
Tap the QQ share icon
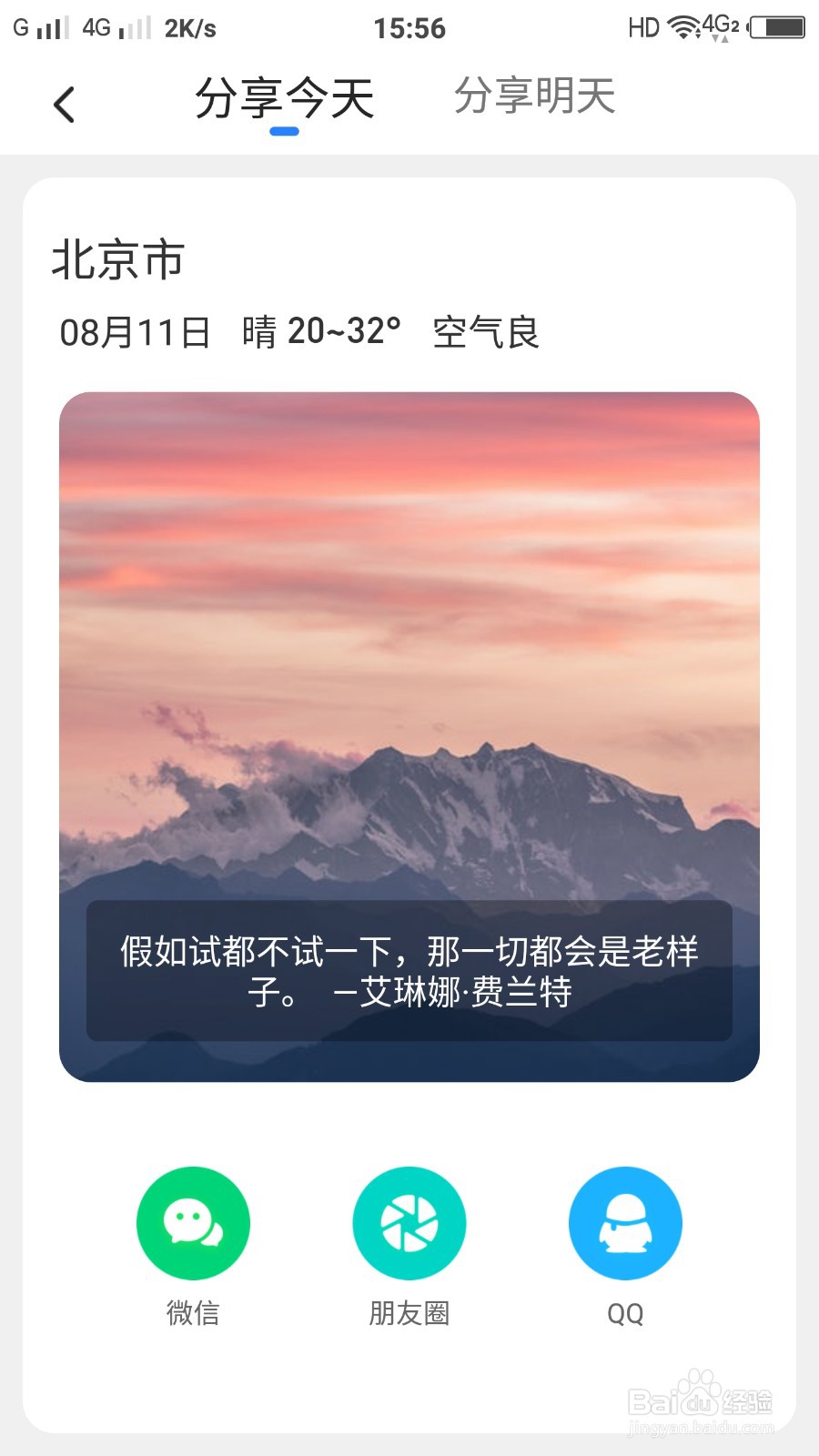[x=625, y=1222]
